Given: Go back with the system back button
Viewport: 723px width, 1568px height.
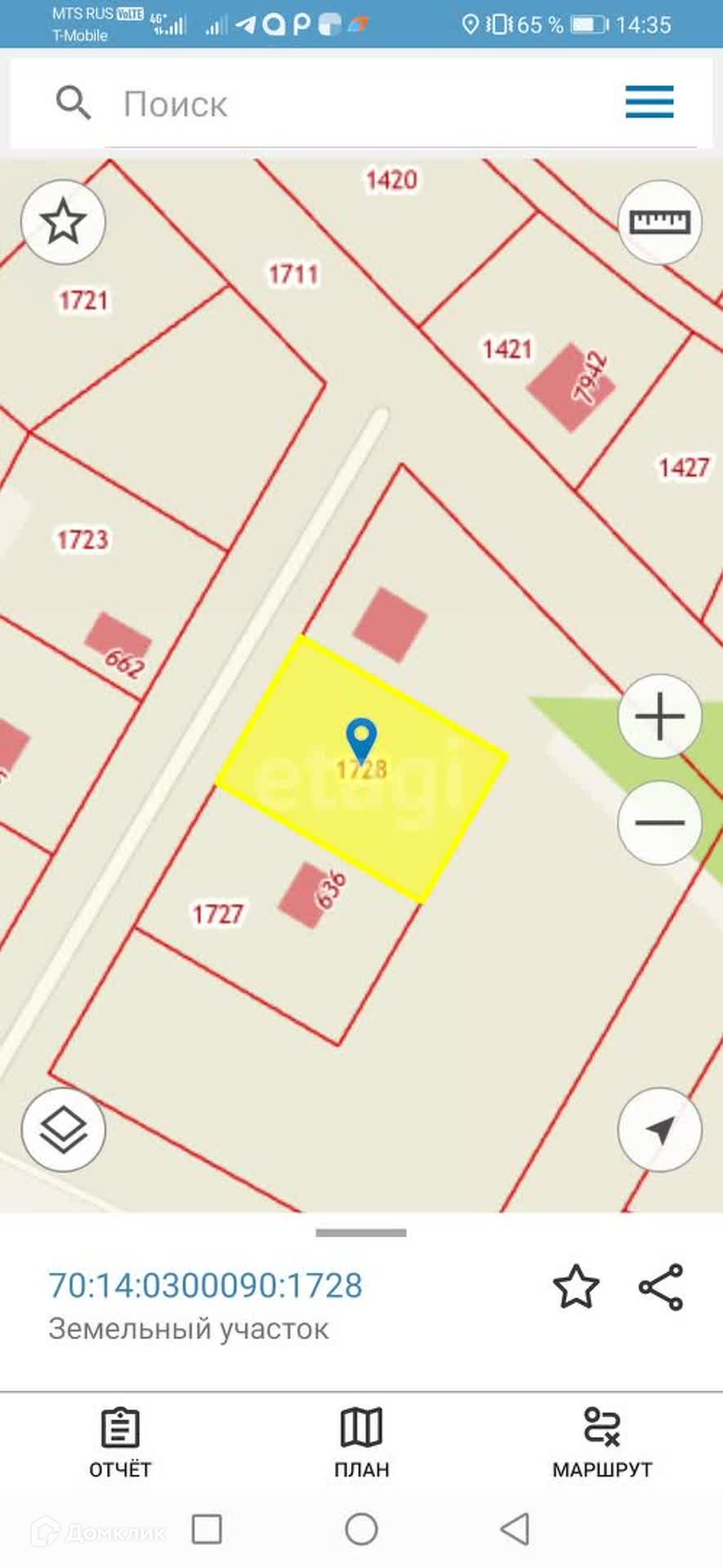Looking at the screenshot, I should pos(515,1529).
